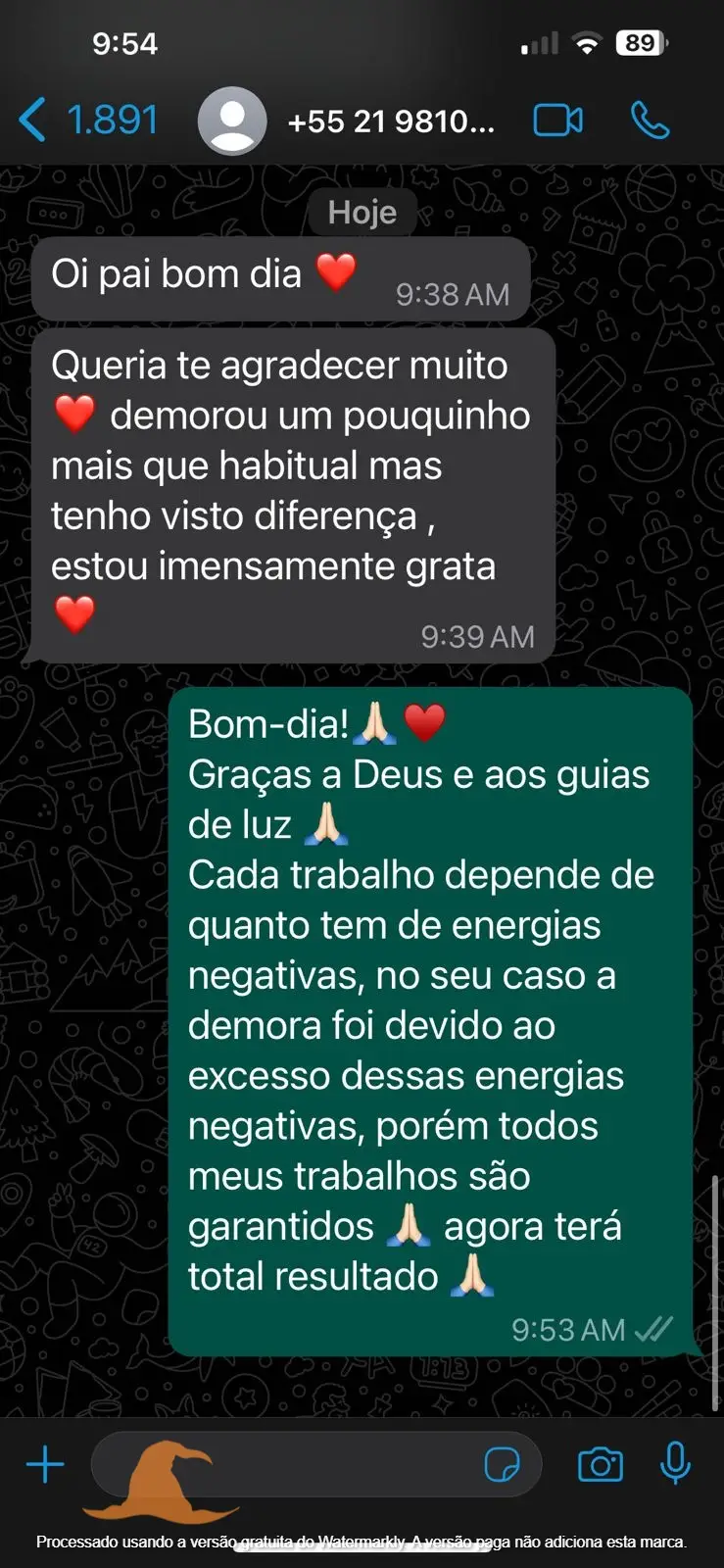
Task: Open the sticker picker
Action: tap(502, 1465)
